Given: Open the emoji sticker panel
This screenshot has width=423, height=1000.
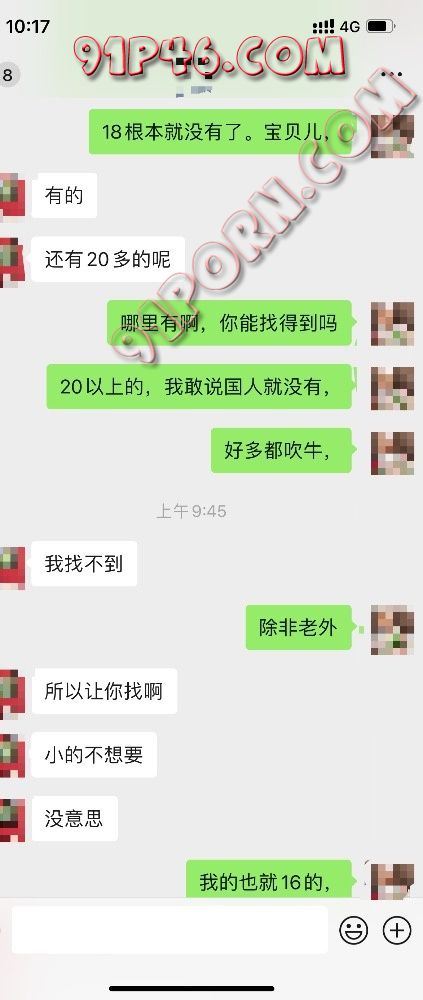Looking at the screenshot, I should [x=353, y=930].
